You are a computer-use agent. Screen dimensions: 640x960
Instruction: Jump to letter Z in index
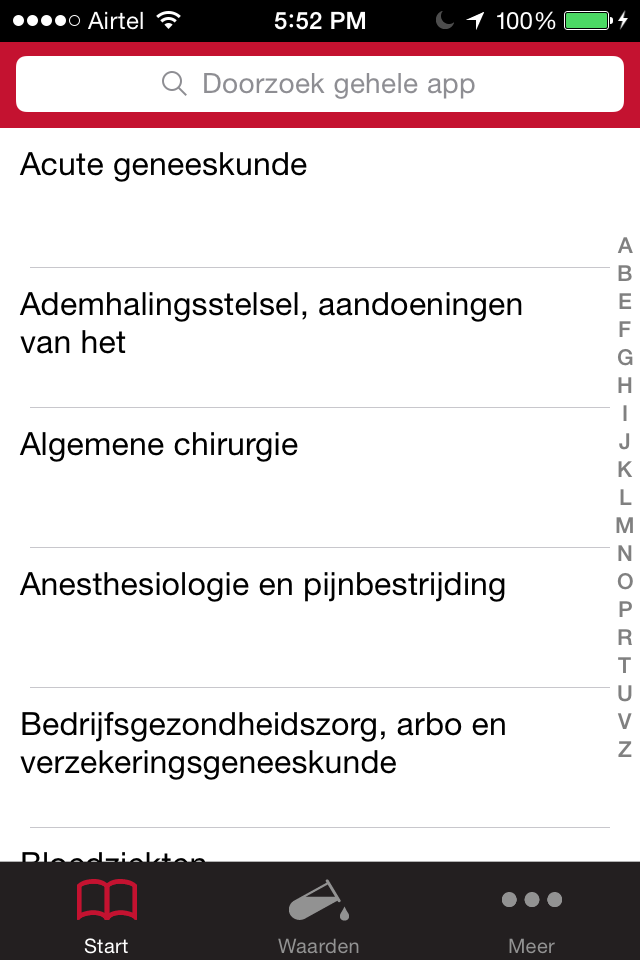click(x=625, y=749)
